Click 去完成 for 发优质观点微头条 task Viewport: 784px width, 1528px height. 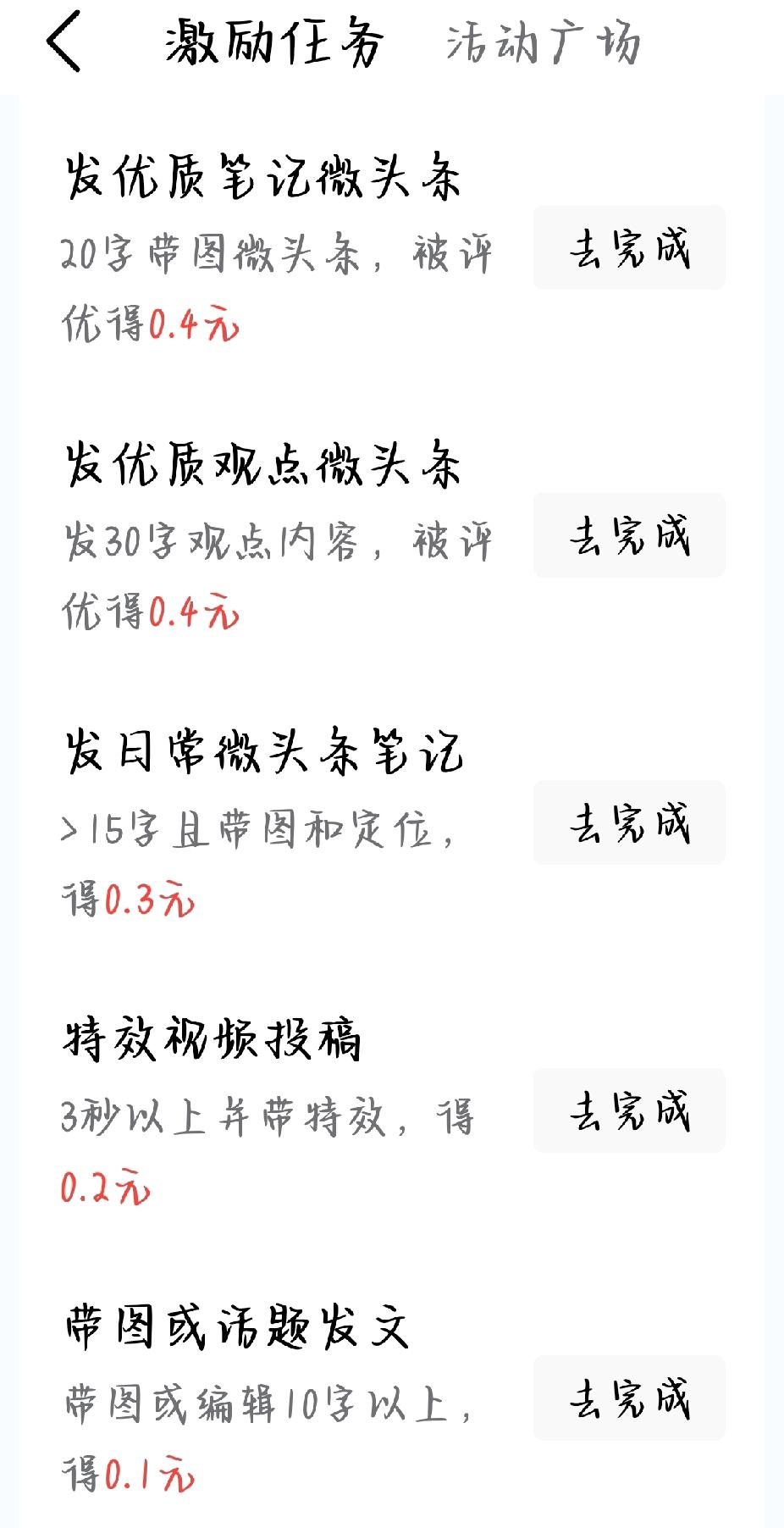click(x=630, y=536)
